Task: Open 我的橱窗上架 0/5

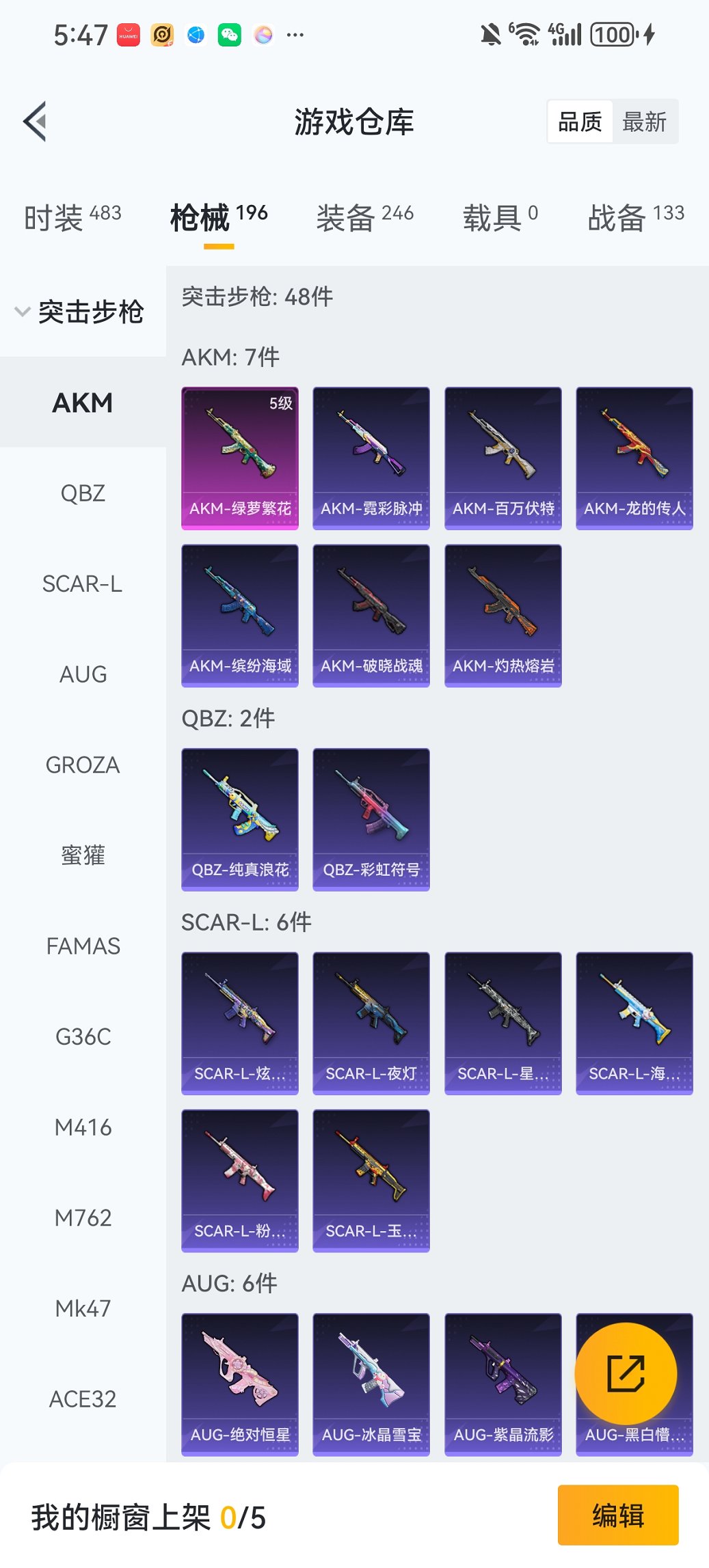Action: click(x=149, y=1515)
